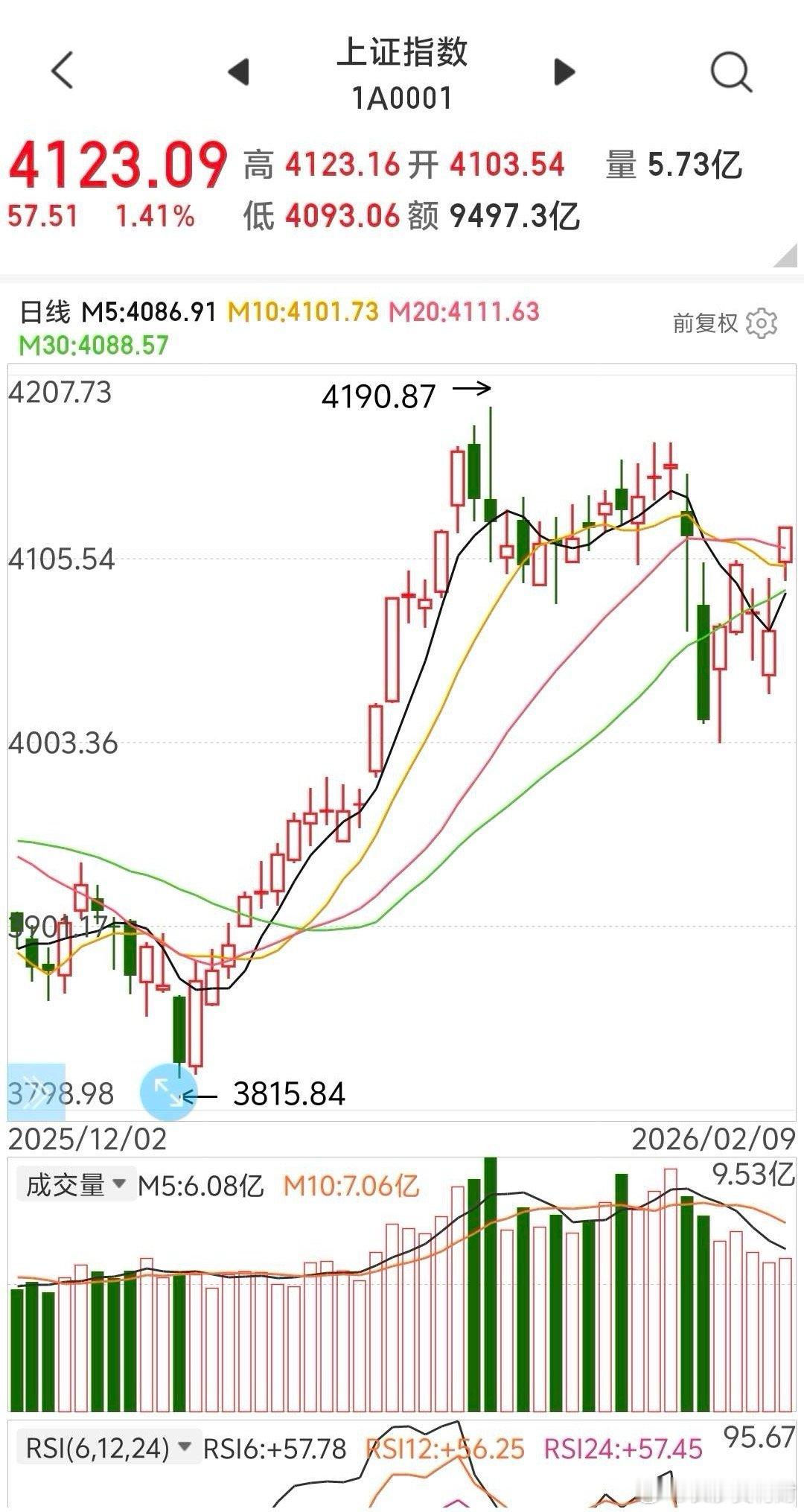
Task: Open the 成交量 indicator dropdown
Action: click(75, 1185)
